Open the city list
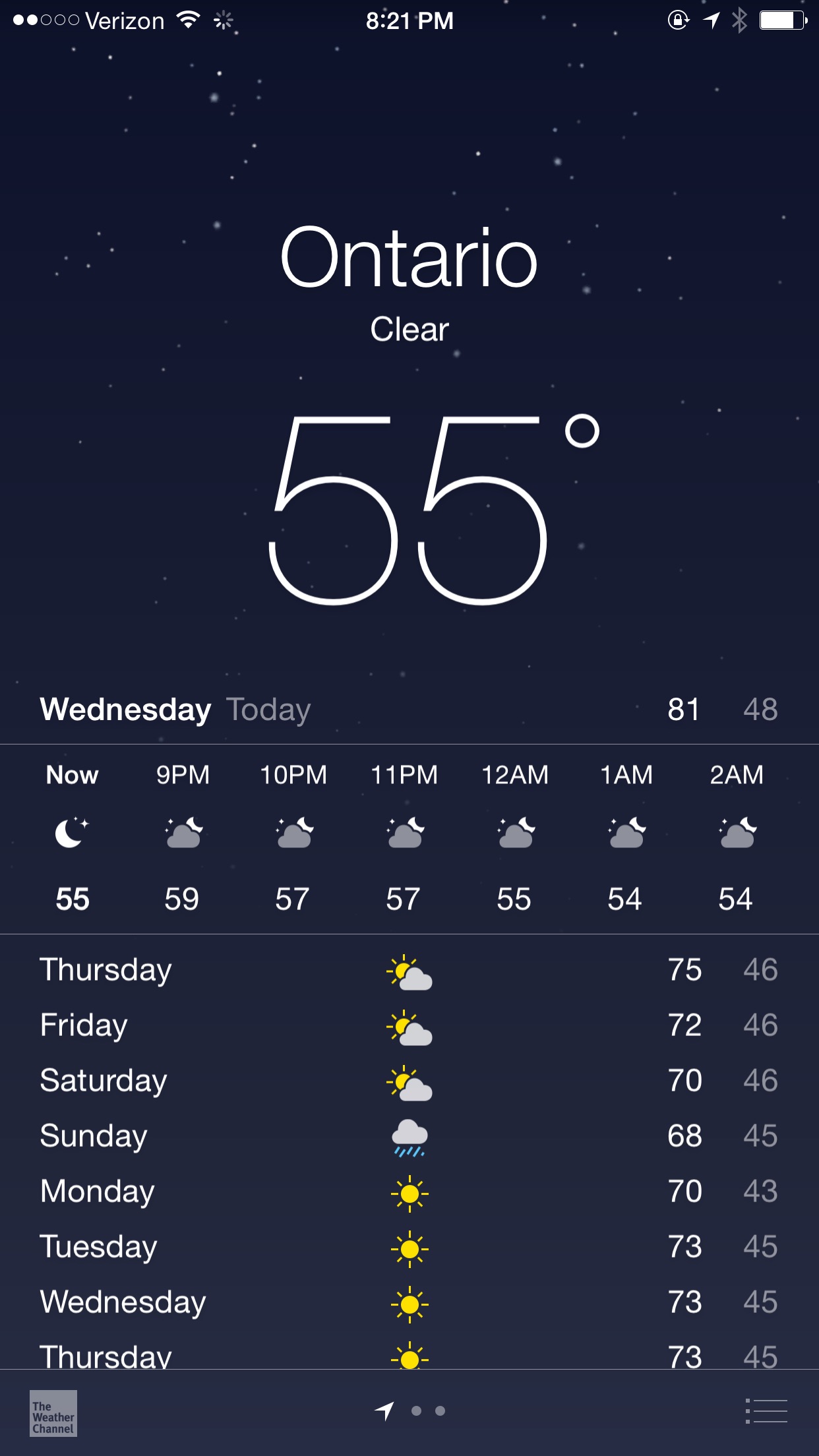Screen dimensions: 819x1456 point(766,1411)
